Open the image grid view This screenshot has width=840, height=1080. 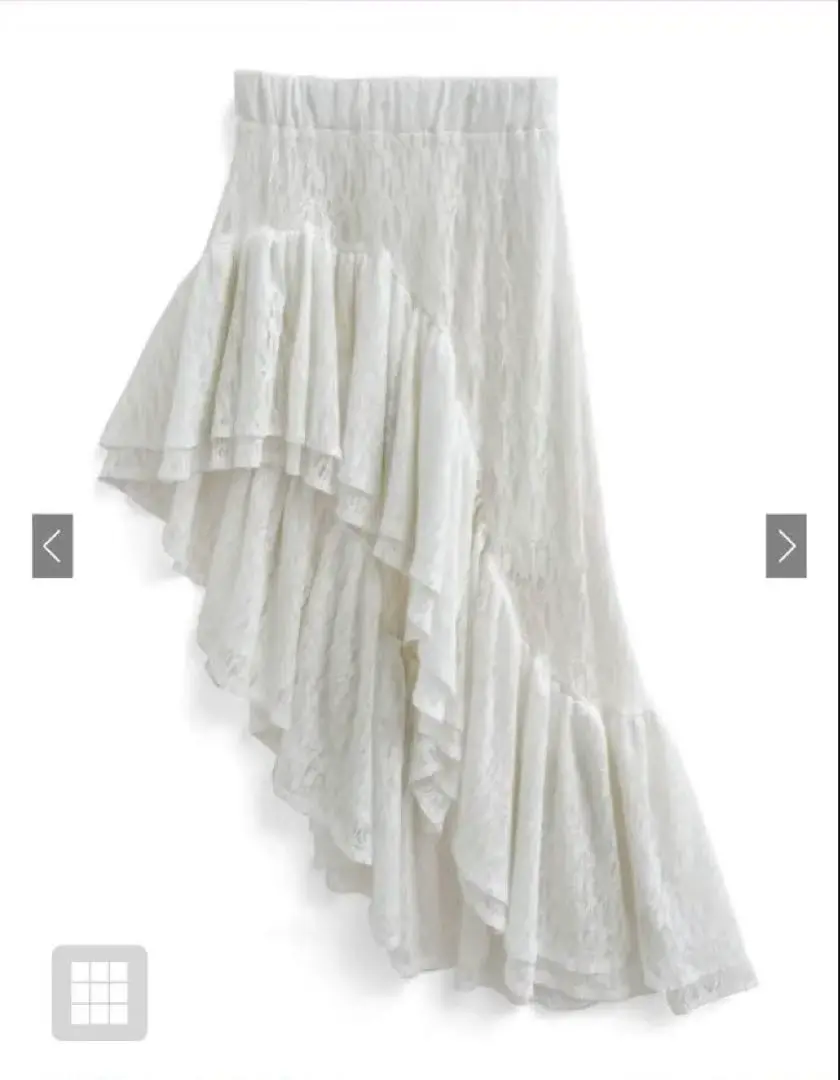click(99, 992)
